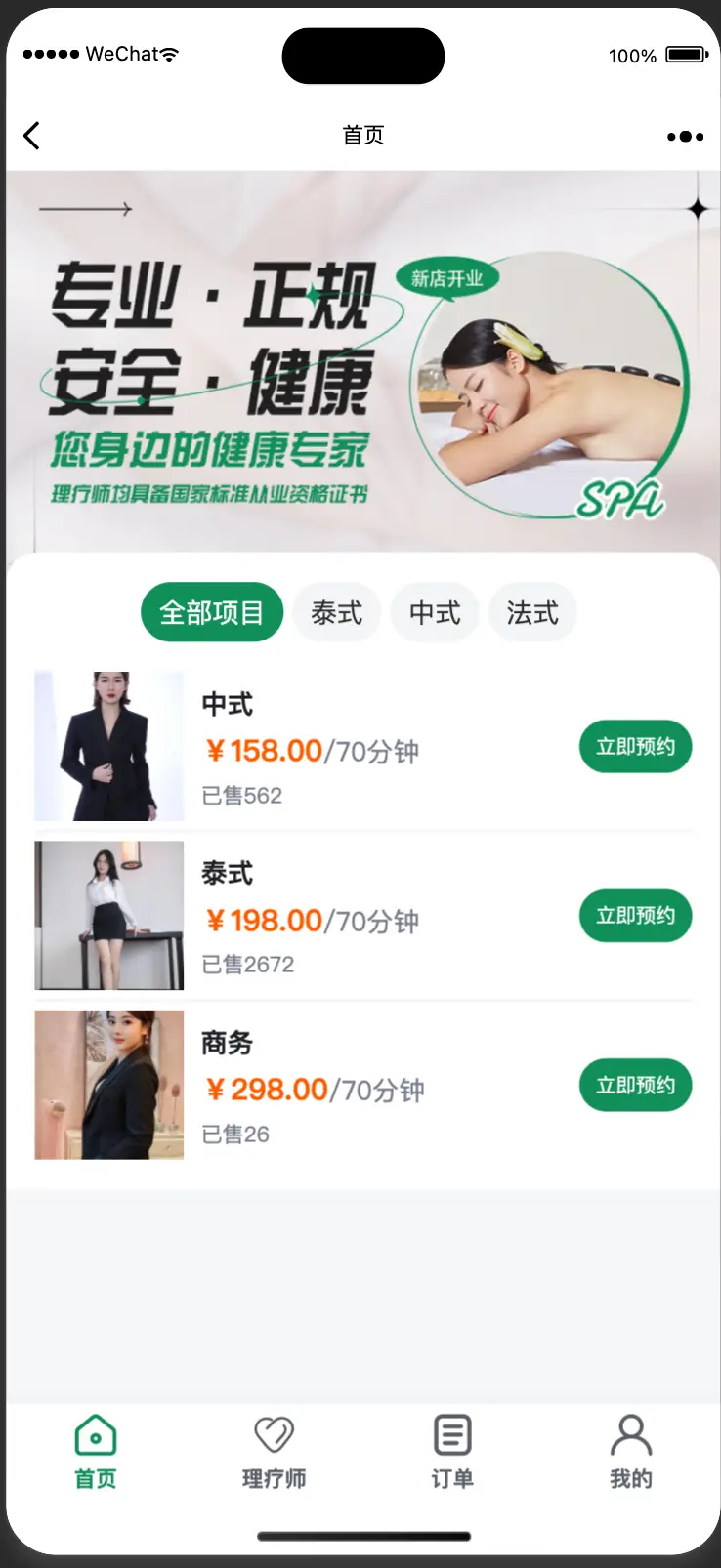This screenshot has height=1568, width=721.
Task: Switch to the 订单 tab
Action: click(452, 1453)
